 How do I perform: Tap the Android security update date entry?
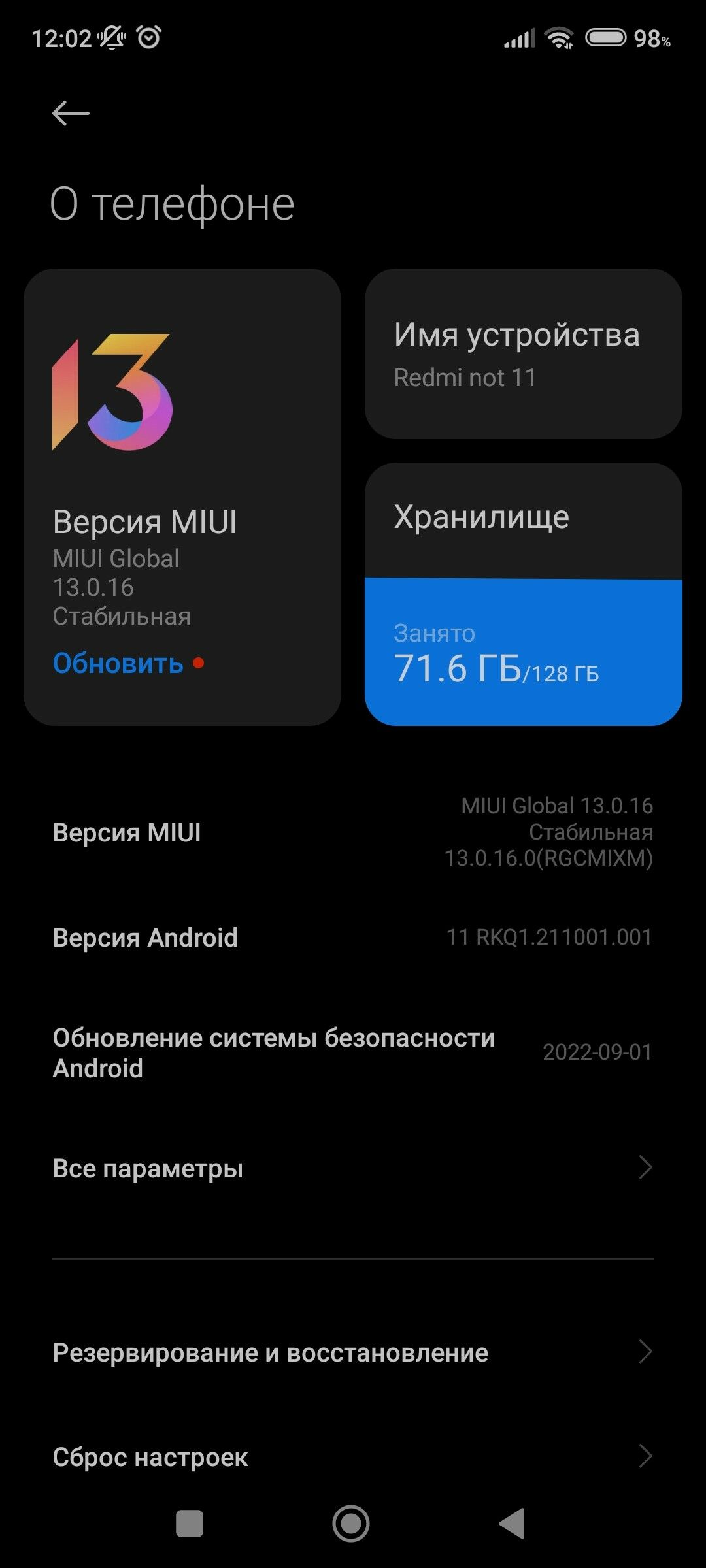353,1053
